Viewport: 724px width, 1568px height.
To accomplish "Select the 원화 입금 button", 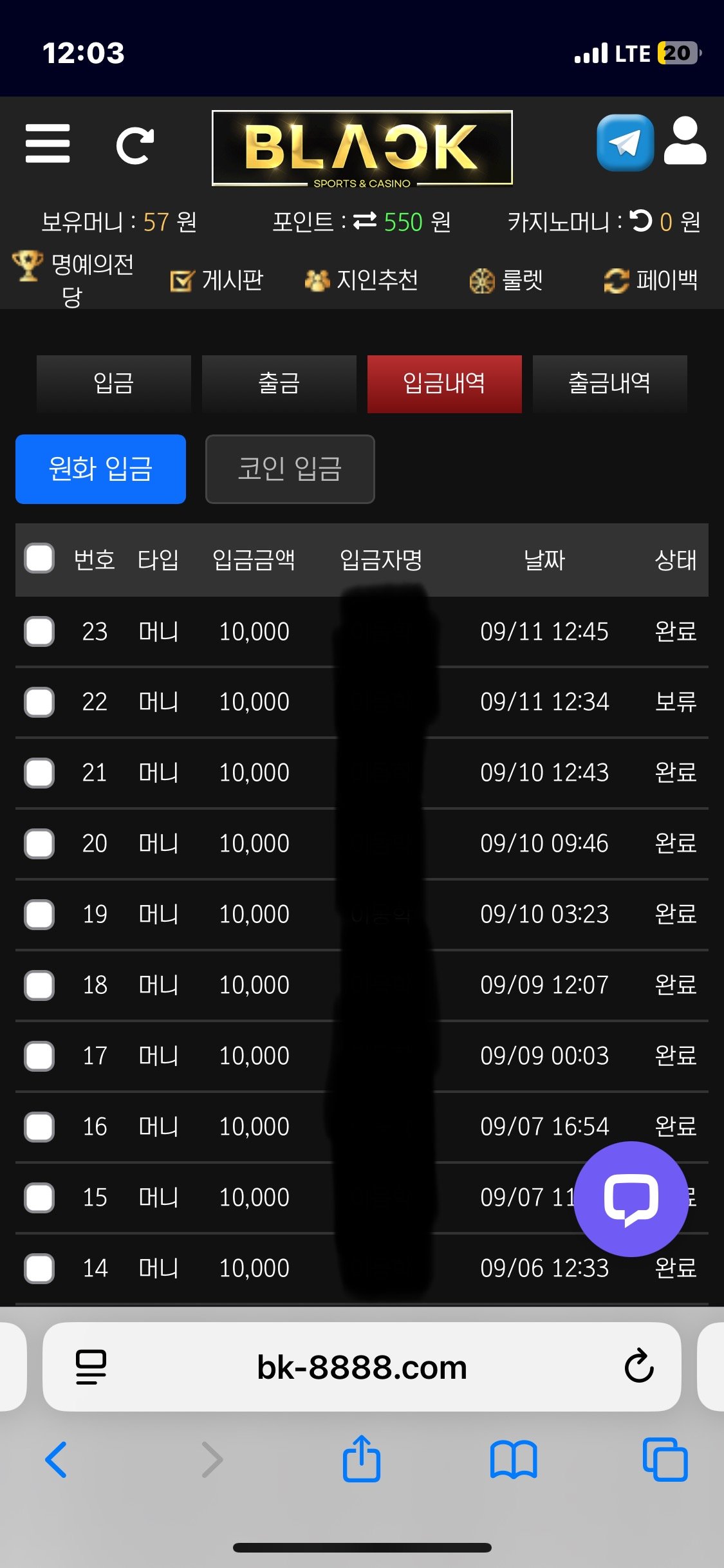I will tap(100, 469).
